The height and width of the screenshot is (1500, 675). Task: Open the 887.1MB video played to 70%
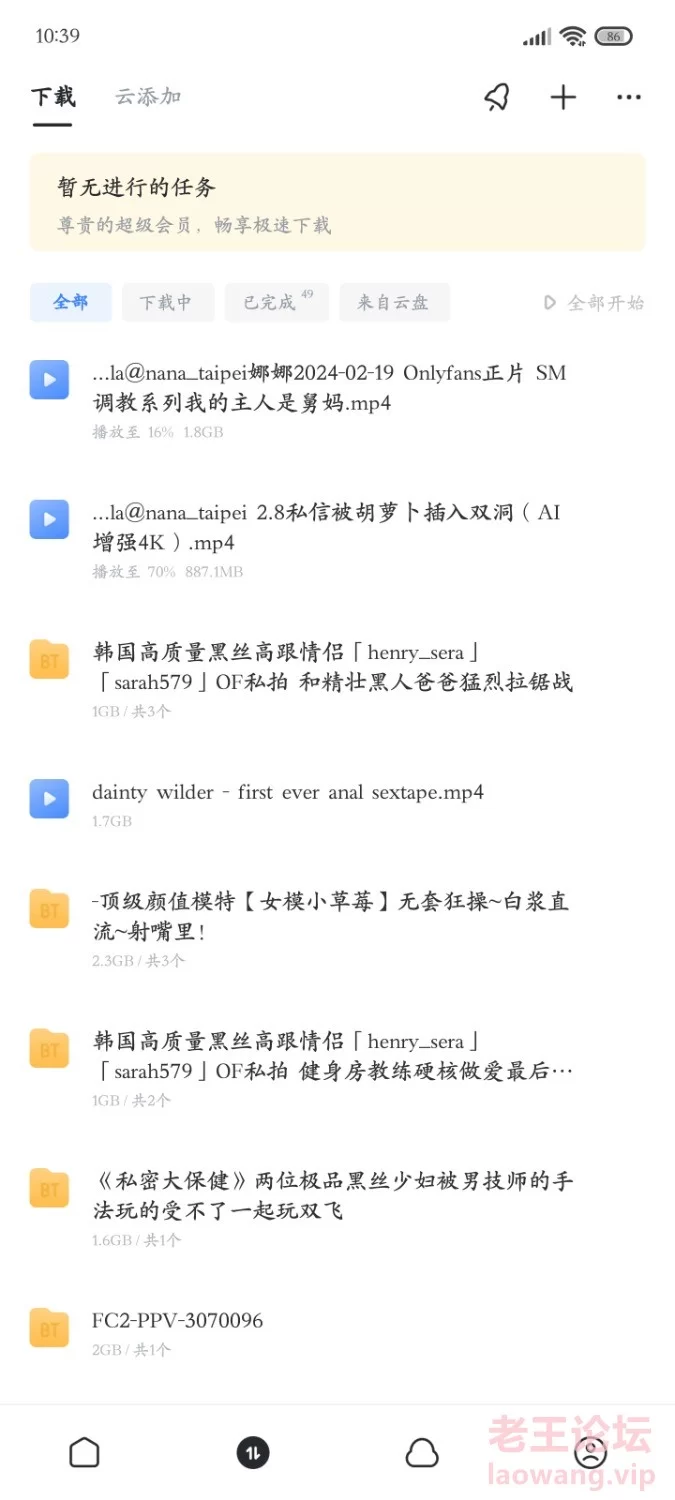point(337,540)
